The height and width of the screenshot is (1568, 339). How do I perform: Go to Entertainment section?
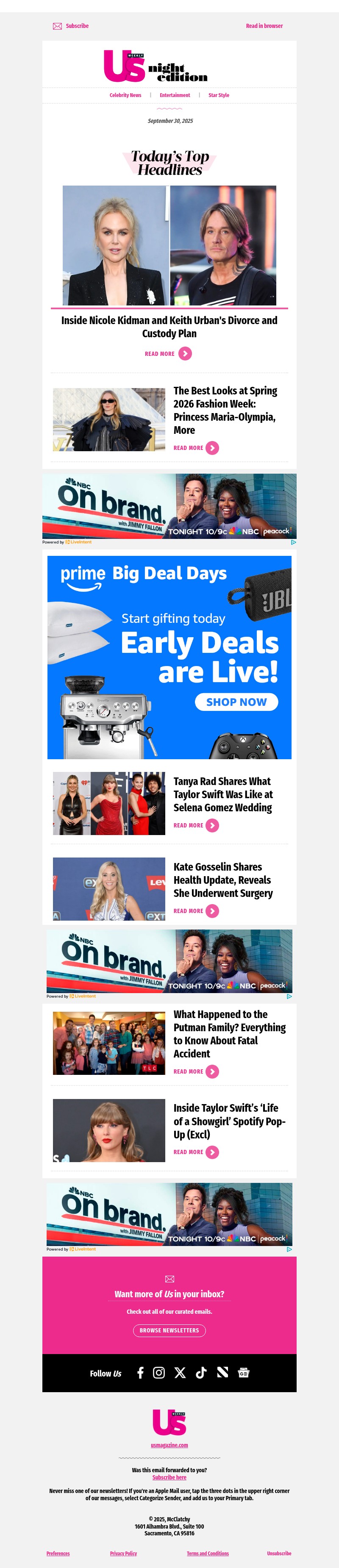[175, 96]
